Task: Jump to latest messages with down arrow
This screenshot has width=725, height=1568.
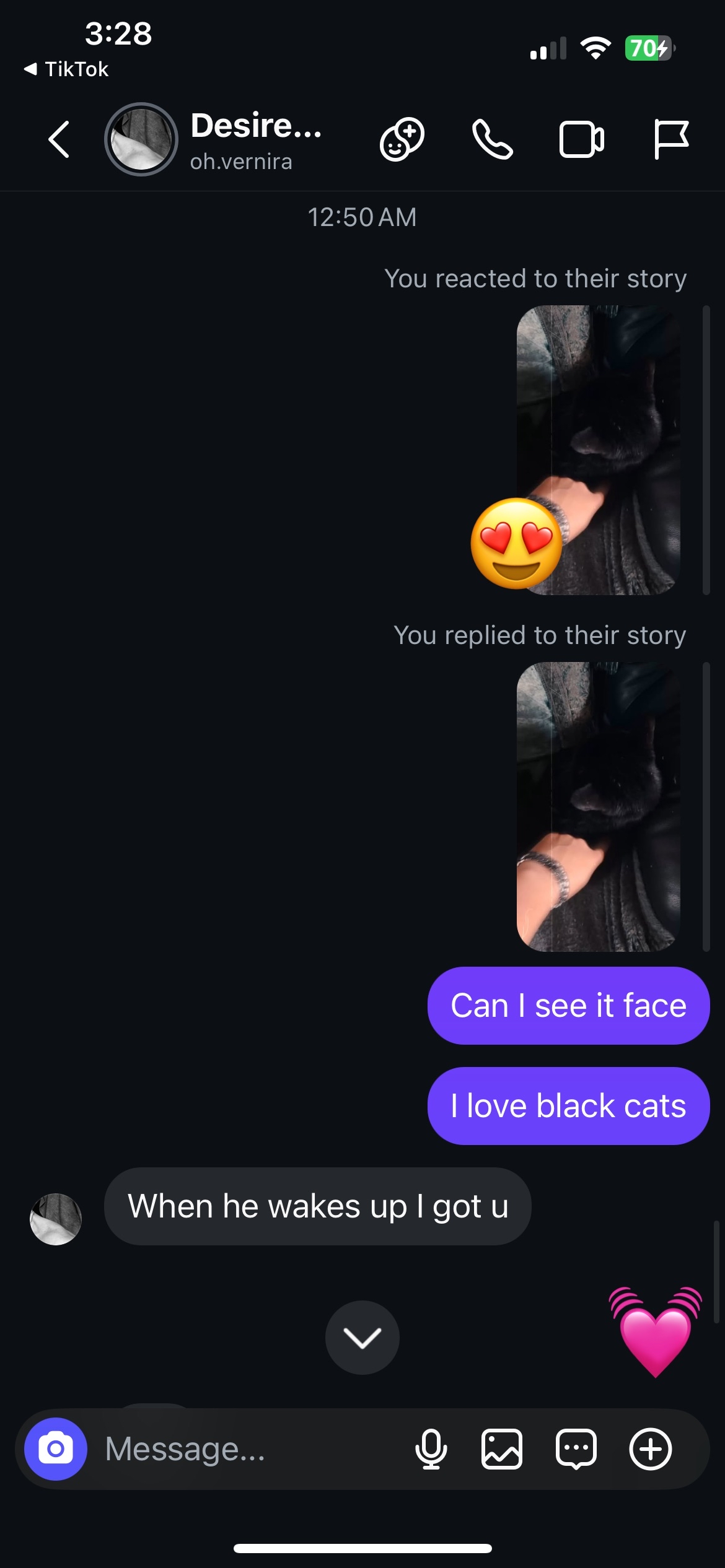Action: (x=362, y=1338)
